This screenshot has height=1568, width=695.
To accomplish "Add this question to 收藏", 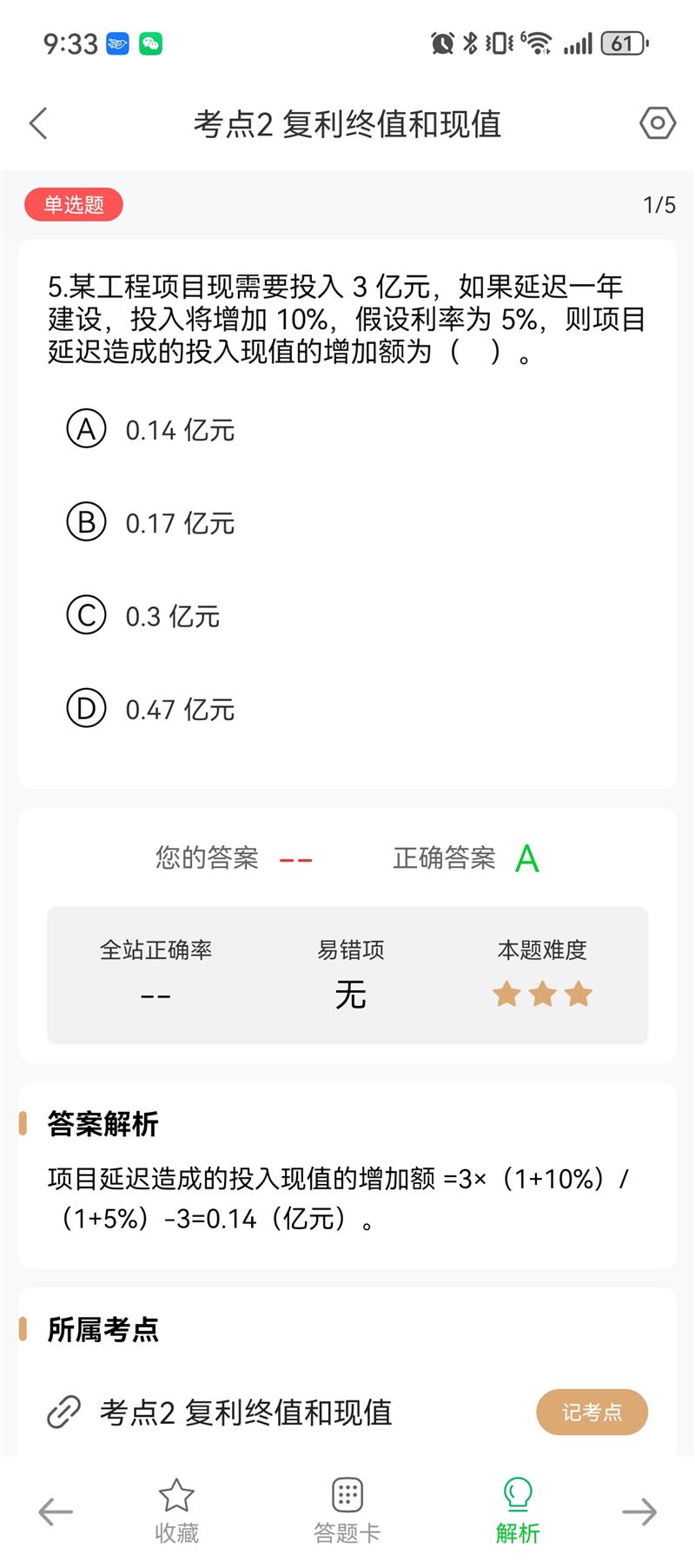I will tap(176, 1511).
